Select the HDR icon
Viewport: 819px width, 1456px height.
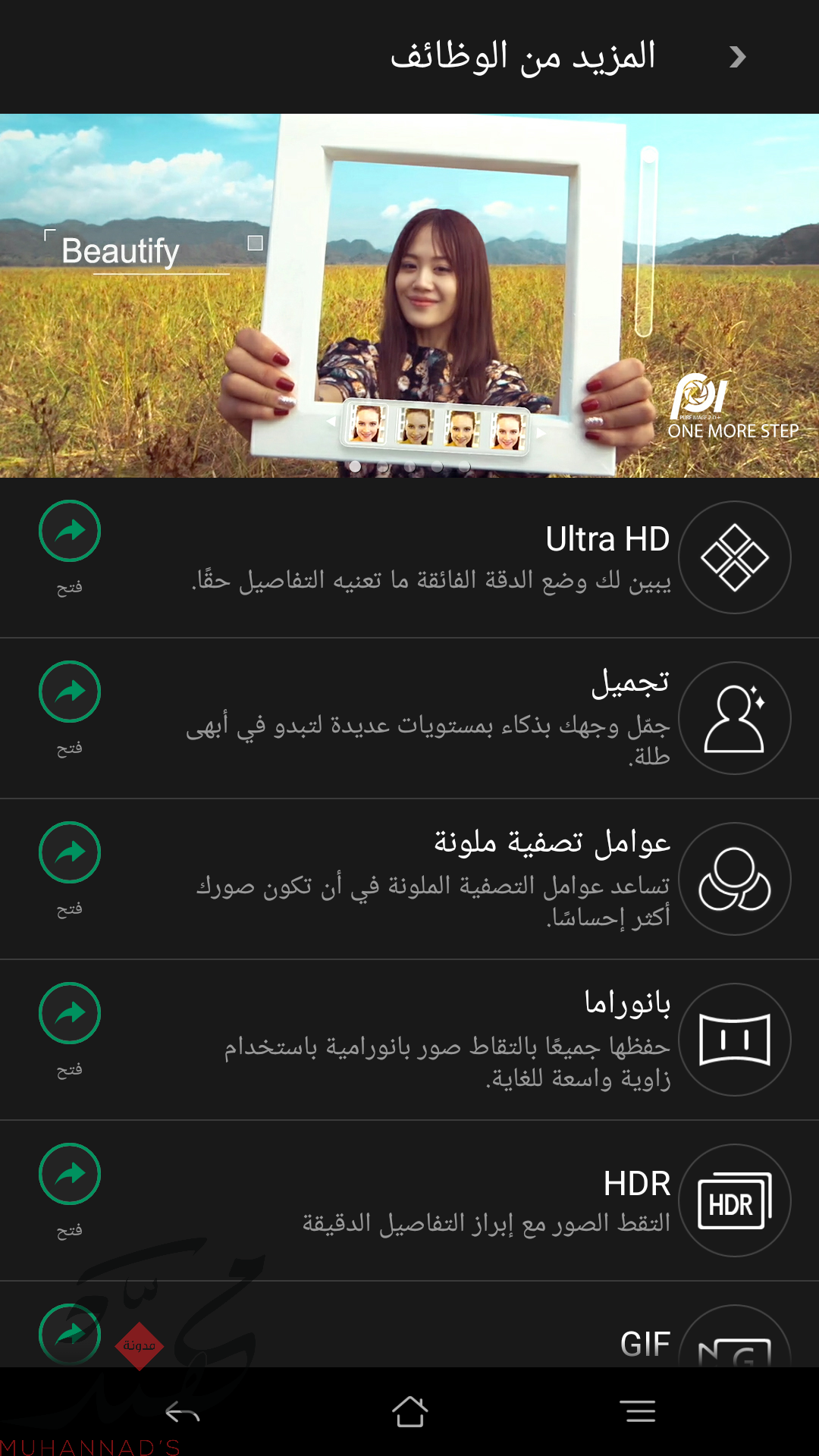point(734,1200)
